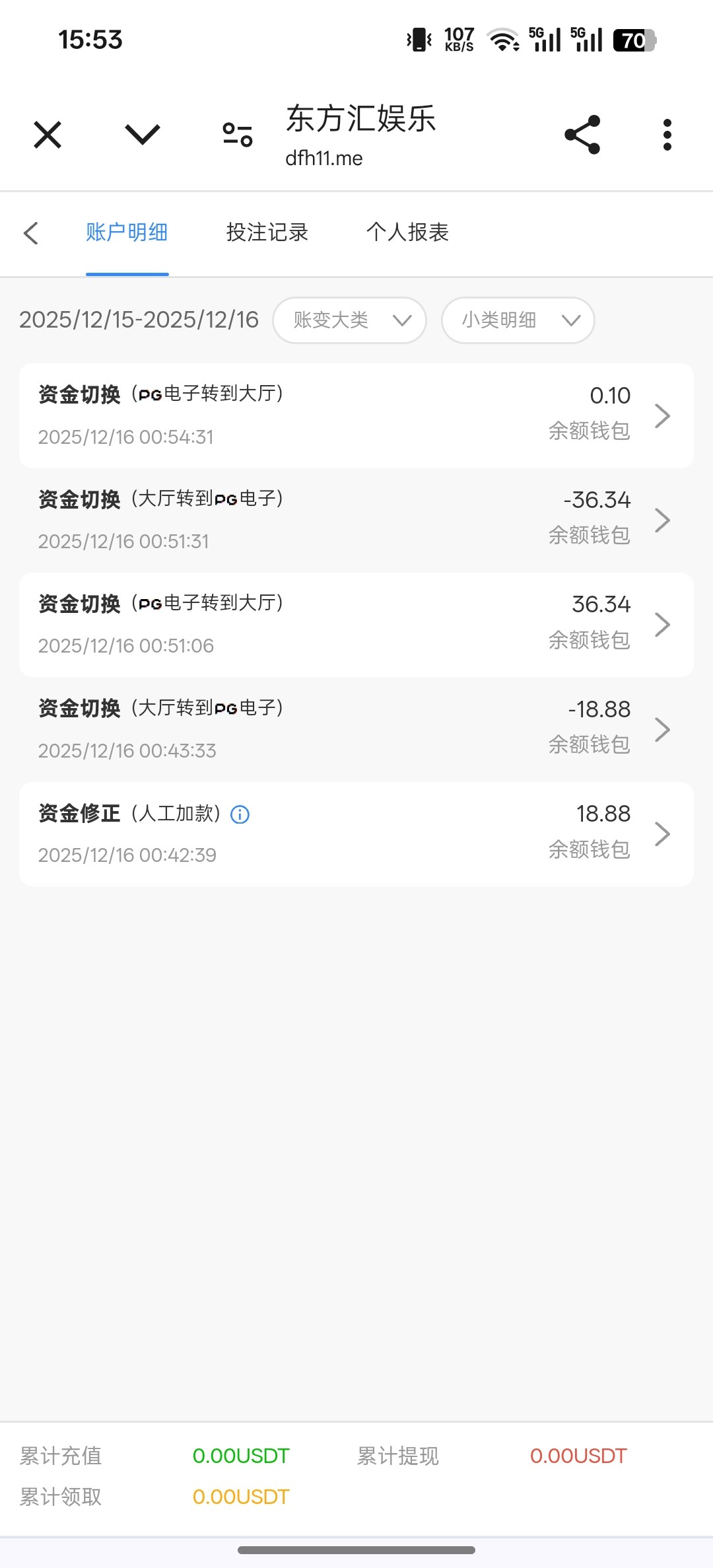Open the browser overflow menu
This screenshot has height=1568, width=713.
click(667, 135)
